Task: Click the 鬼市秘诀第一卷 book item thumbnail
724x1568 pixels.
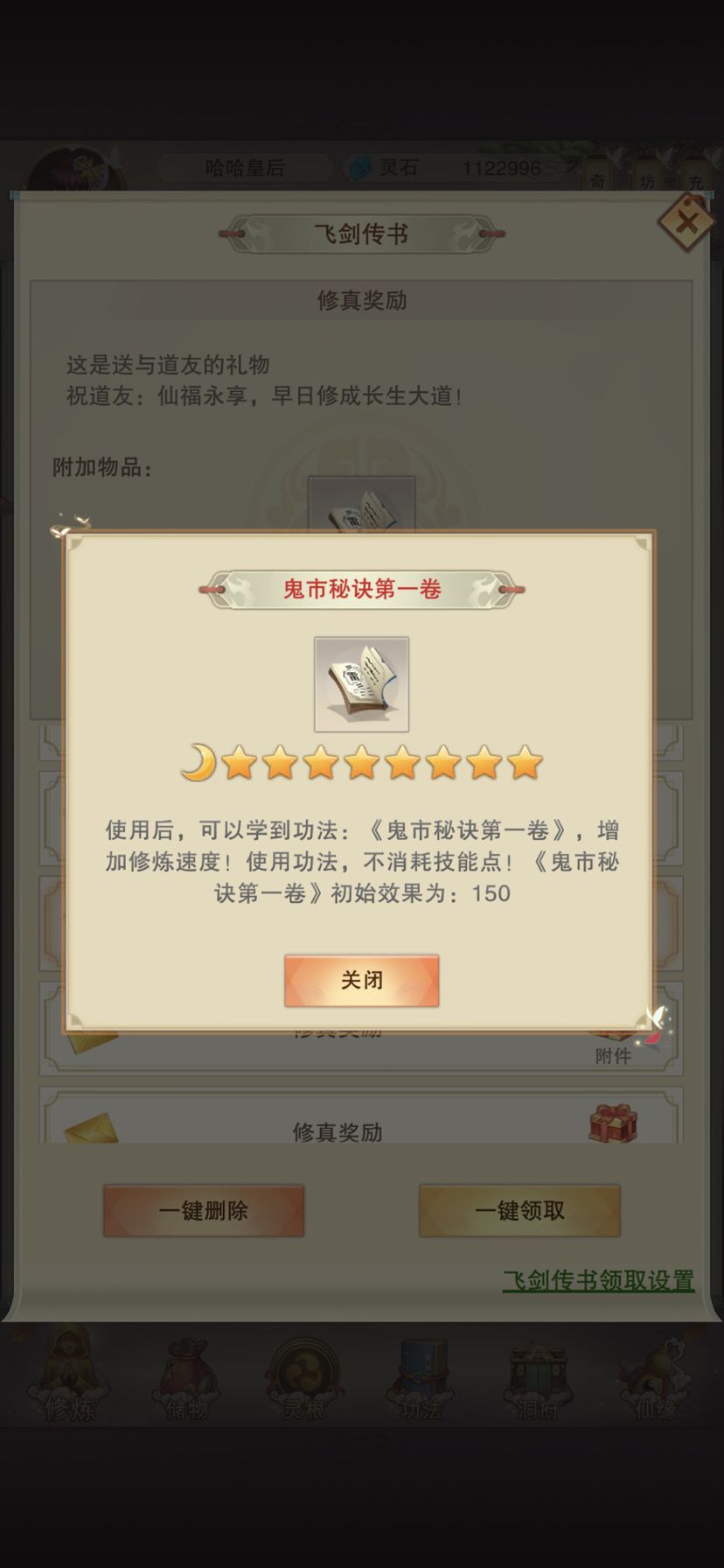Action: [362, 683]
